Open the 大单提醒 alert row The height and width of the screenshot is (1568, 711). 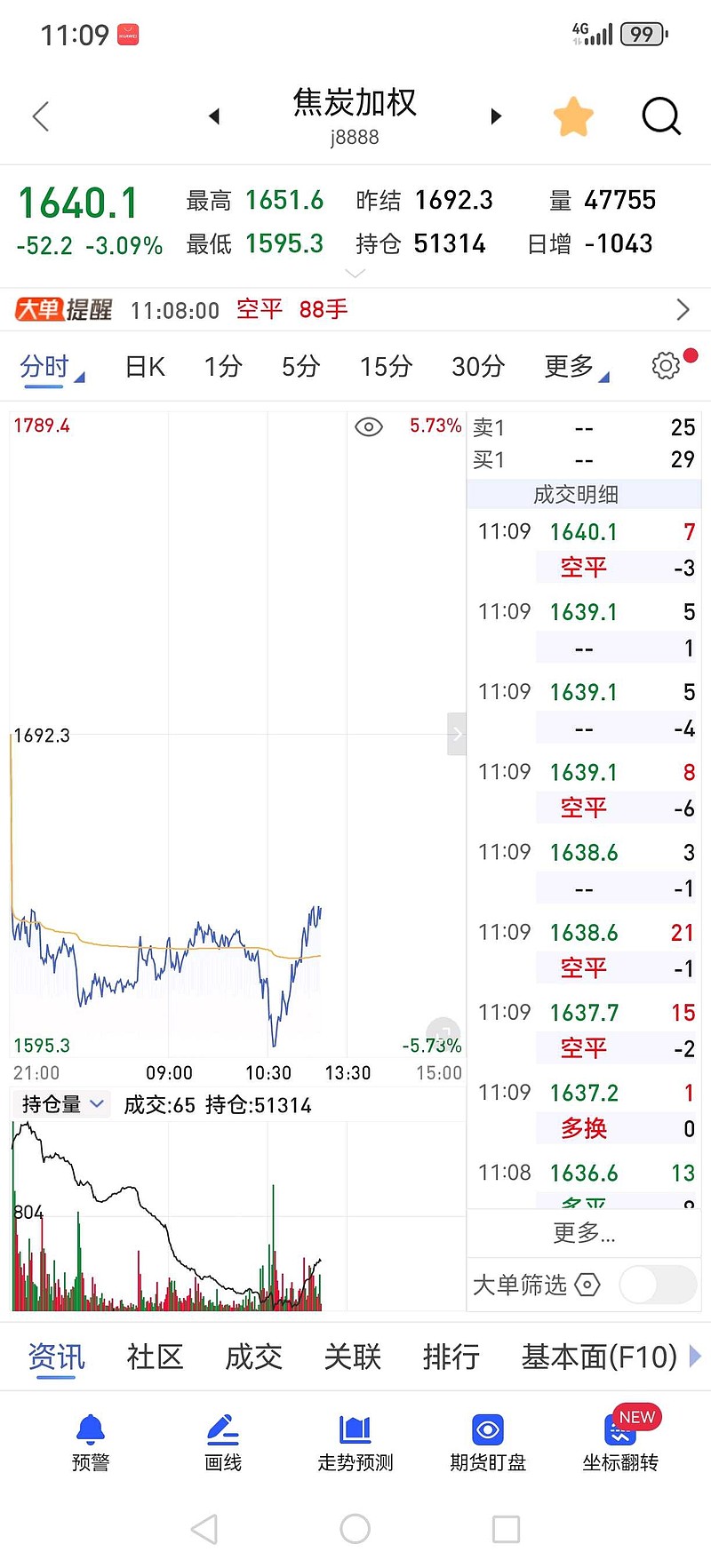click(x=355, y=309)
